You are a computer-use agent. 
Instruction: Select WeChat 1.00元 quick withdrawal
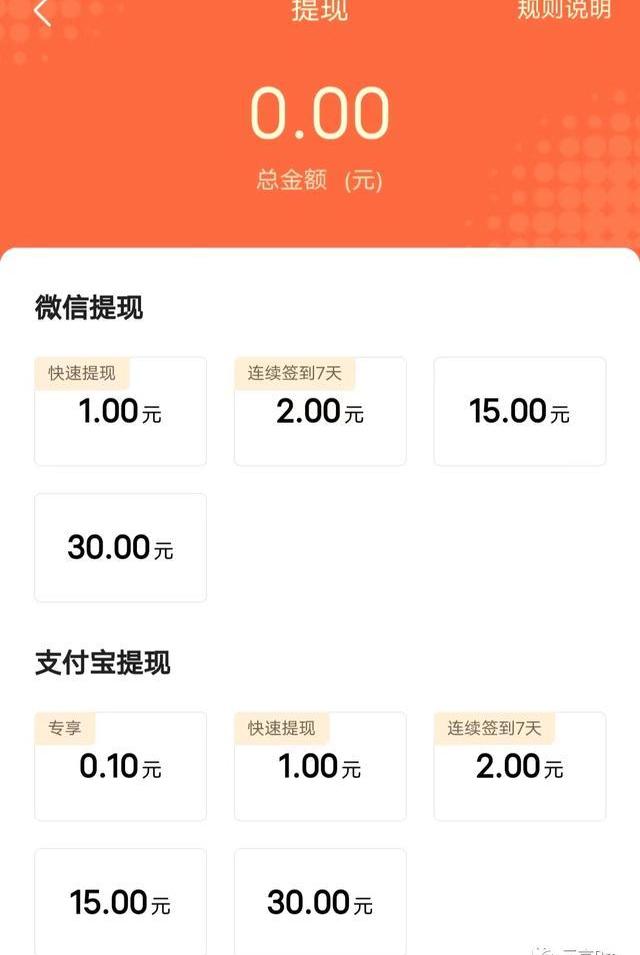120,411
